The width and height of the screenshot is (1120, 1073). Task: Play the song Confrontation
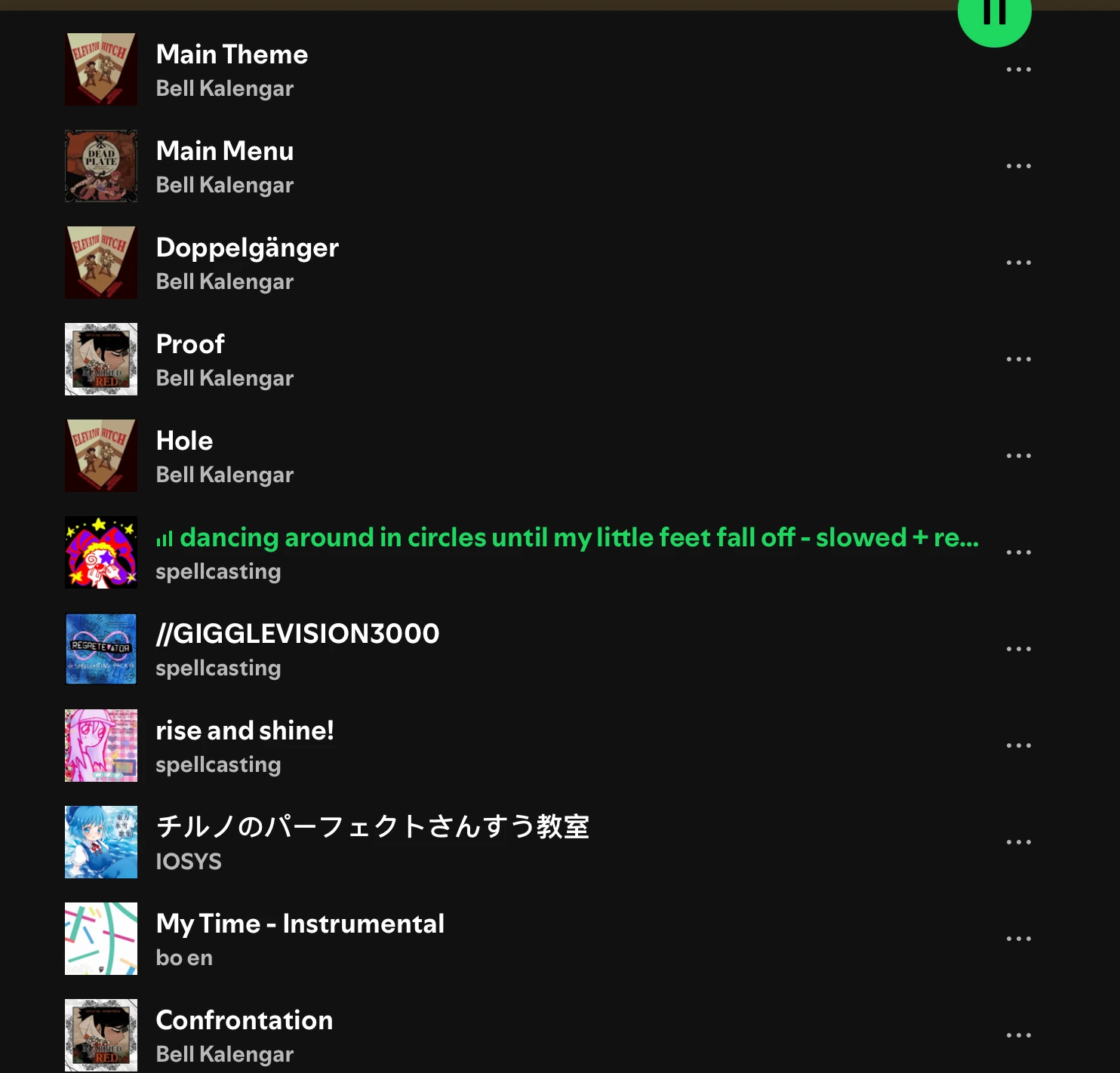[244, 1020]
